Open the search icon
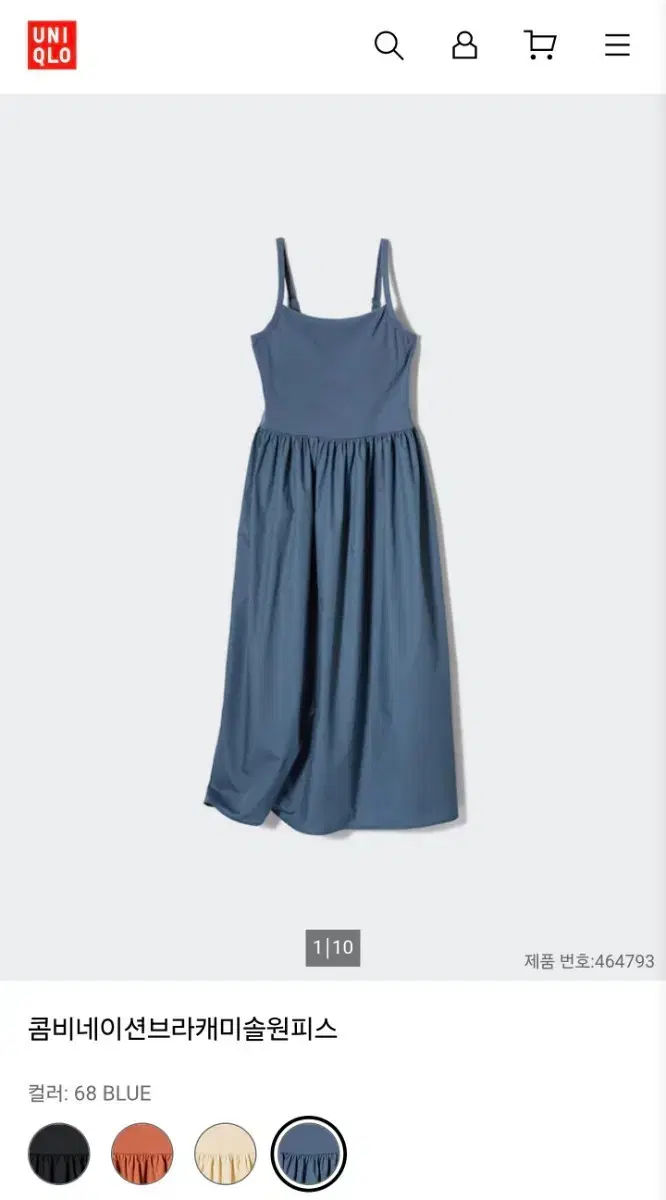Image resolution: width=666 pixels, height=1200 pixels. [388, 45]
